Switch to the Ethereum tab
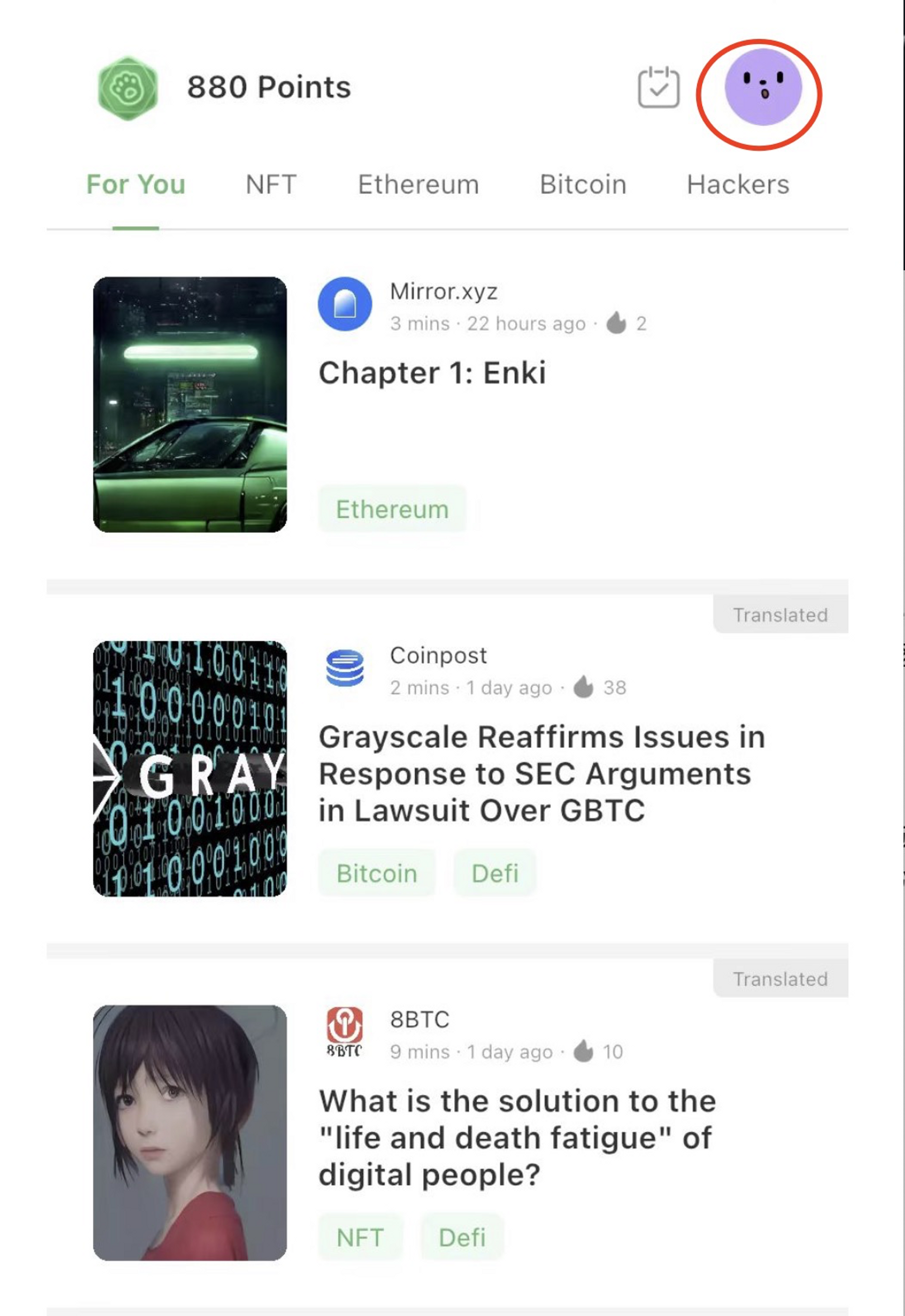This screenshot has height=1316, width=905. [418, 185]
